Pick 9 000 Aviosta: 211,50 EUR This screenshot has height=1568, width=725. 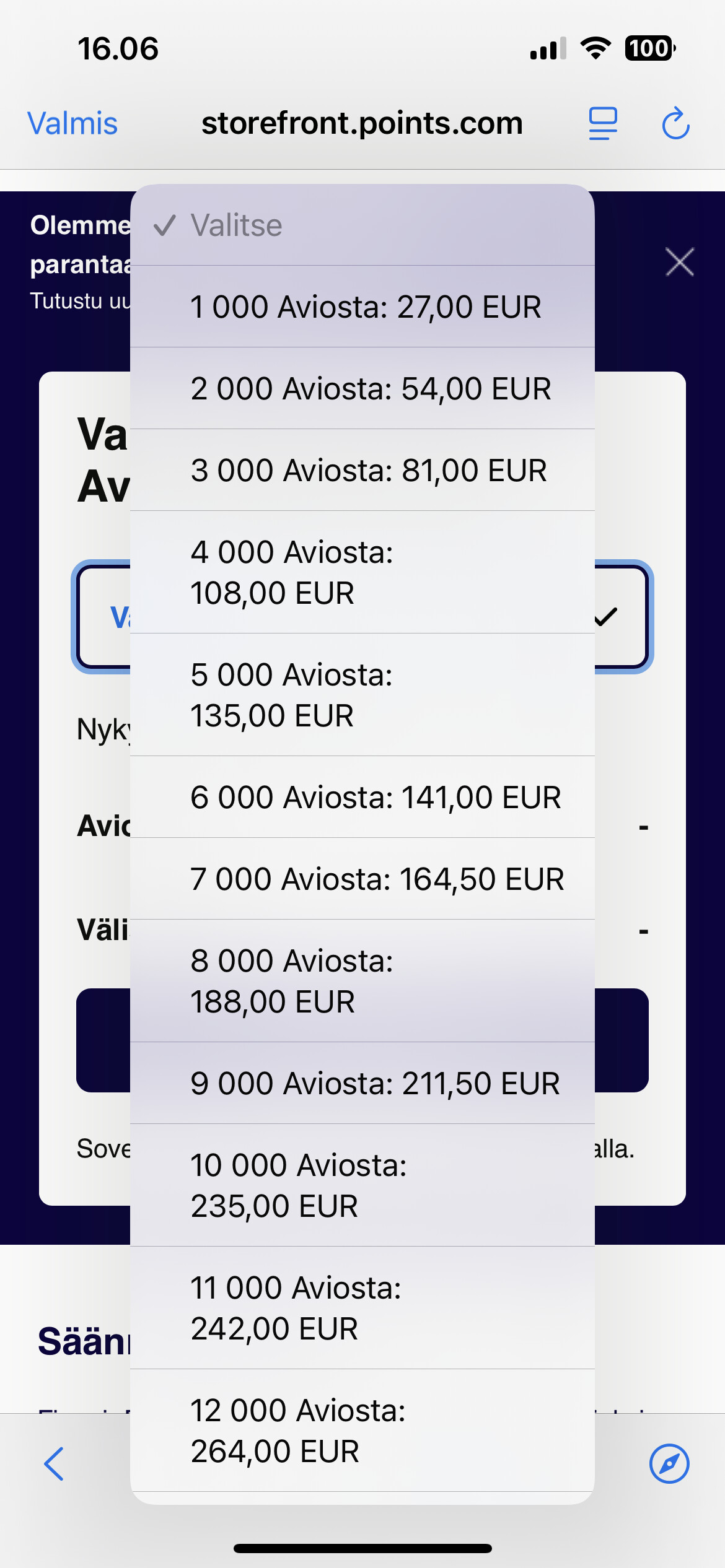[362, 1083]
